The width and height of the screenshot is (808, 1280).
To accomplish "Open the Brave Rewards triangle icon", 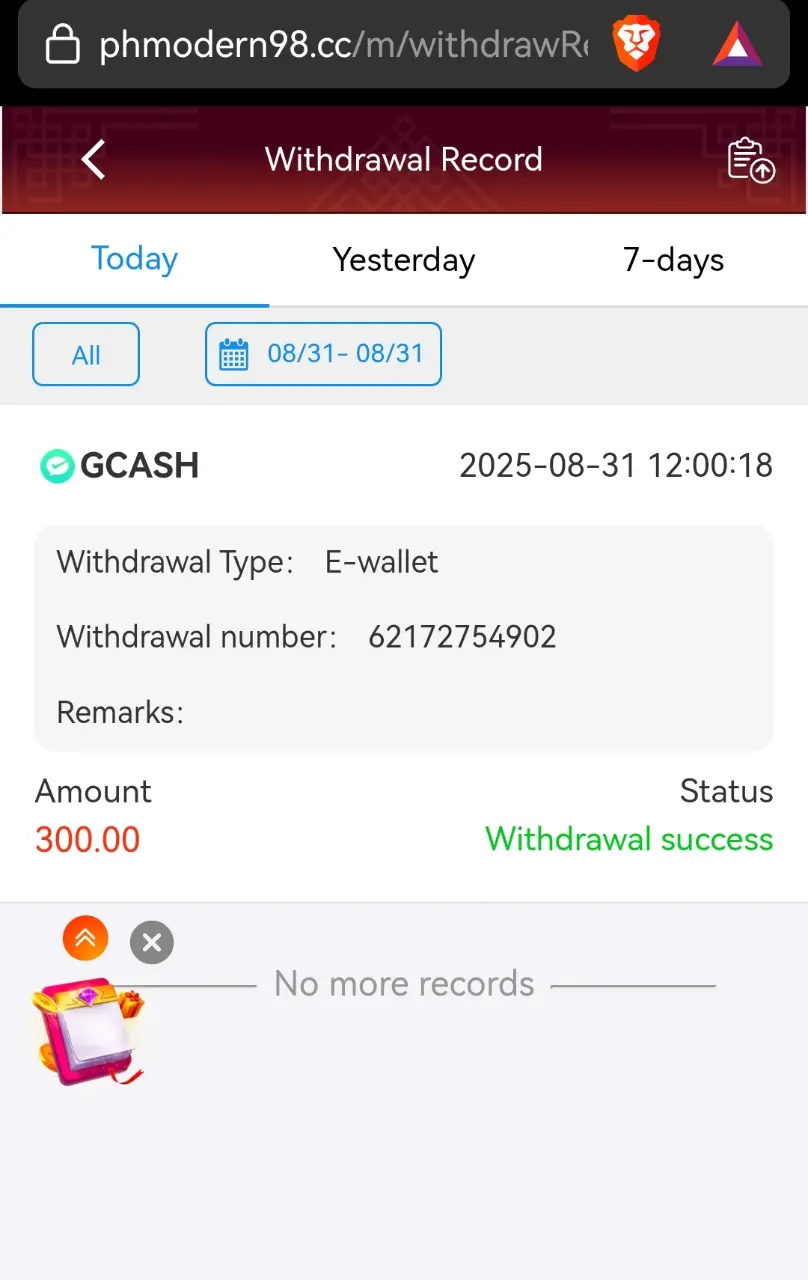I will click(737, 45).
